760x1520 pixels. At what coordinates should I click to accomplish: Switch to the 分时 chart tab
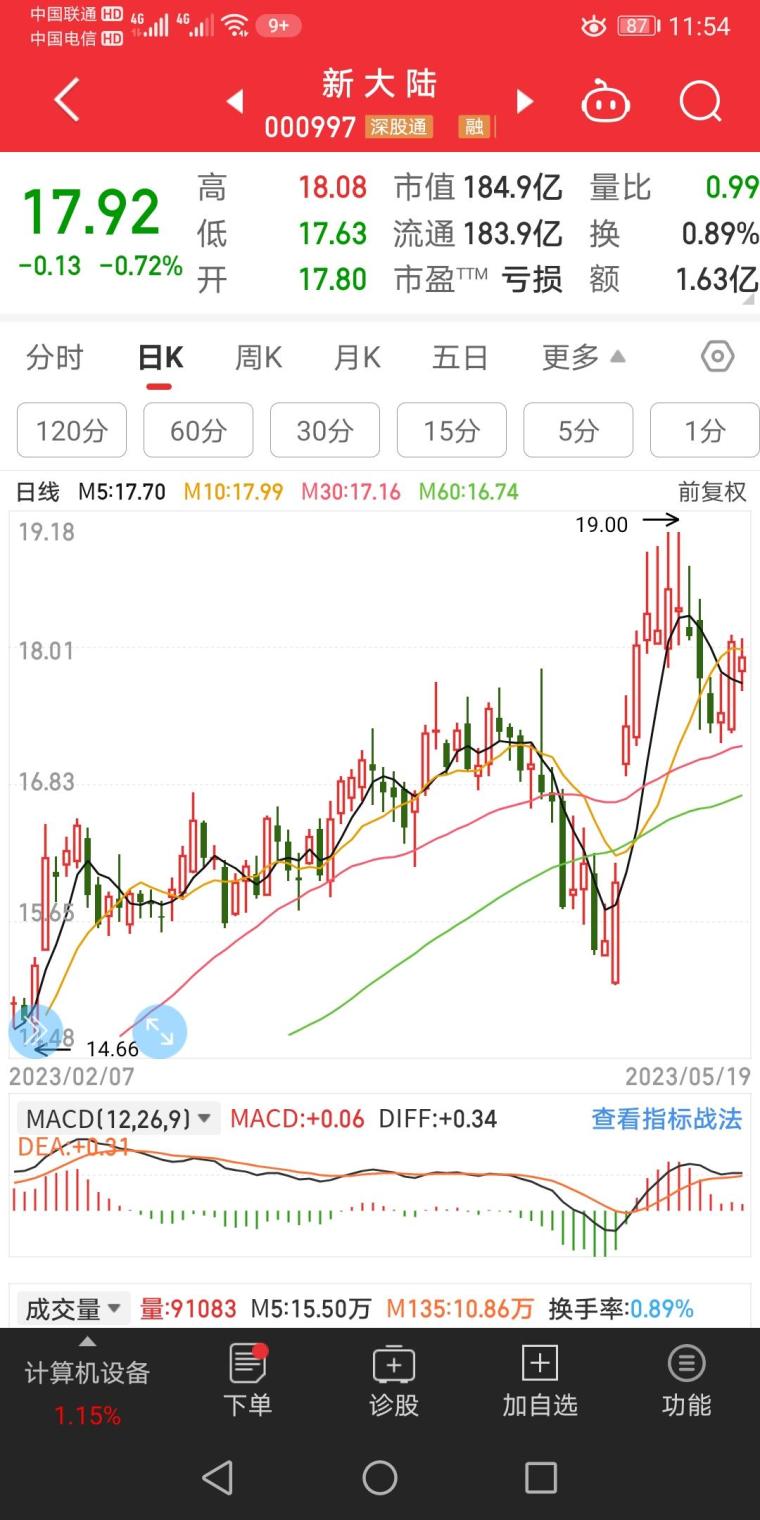[x=55, y=357]
